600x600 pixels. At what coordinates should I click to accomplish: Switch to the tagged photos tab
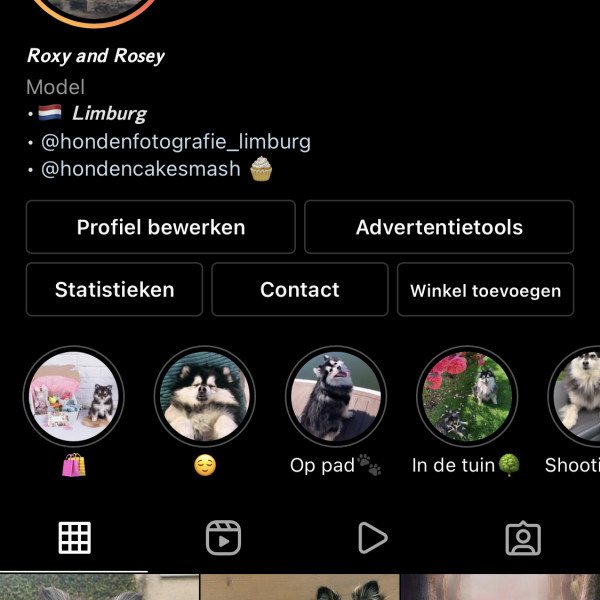(523, 538)
